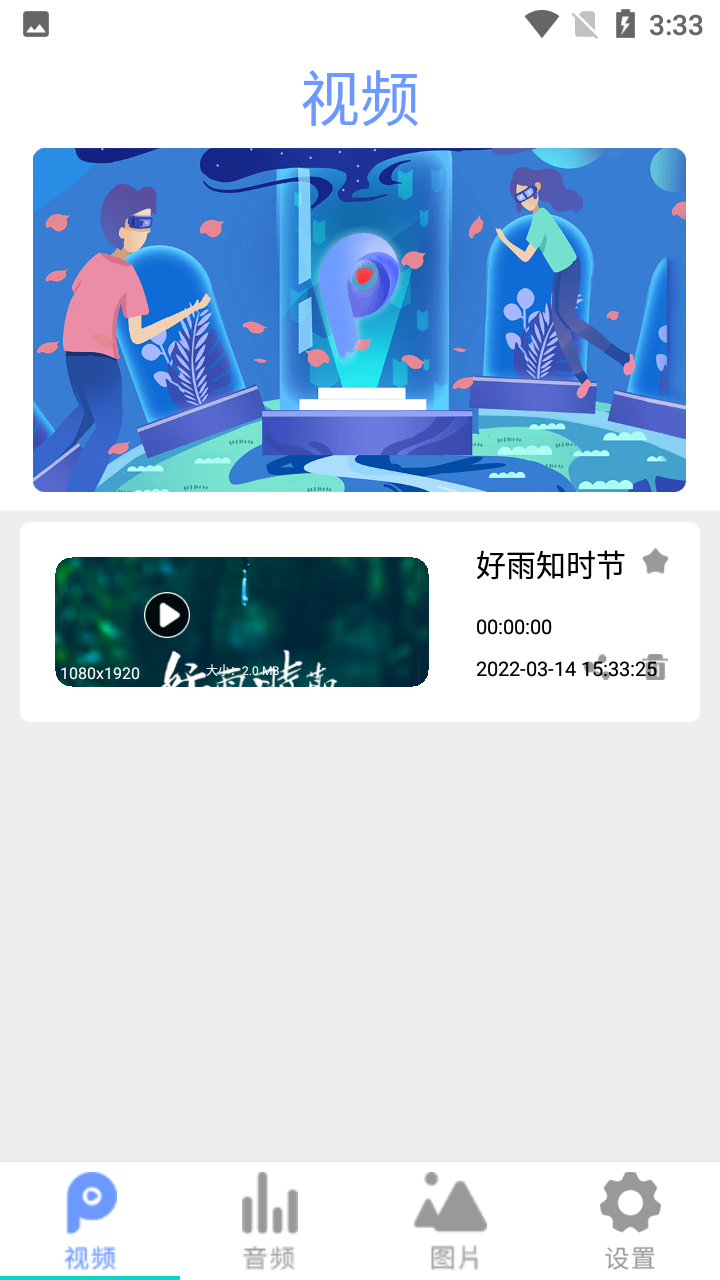Unfavorite the video using the star toggle
Viewport: 720px width, 1280px height.
(655, 561)
